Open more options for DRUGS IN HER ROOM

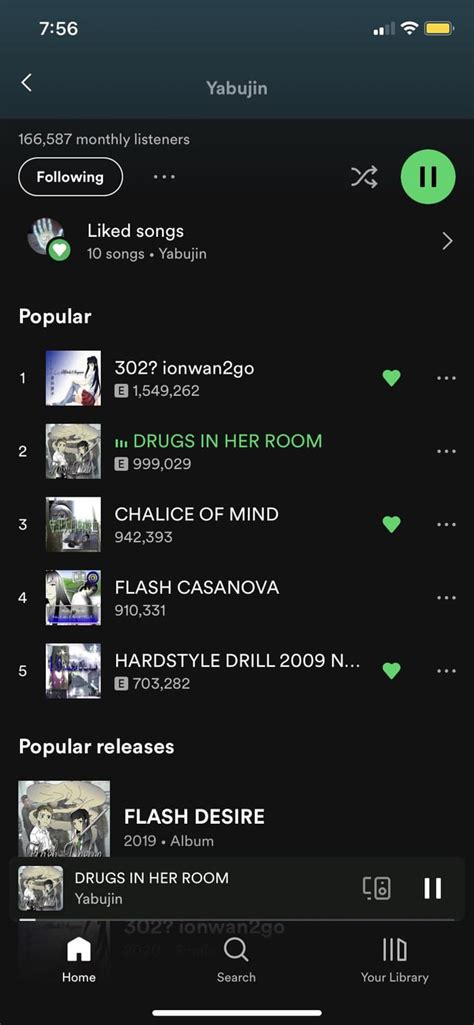tap(446, 451)
